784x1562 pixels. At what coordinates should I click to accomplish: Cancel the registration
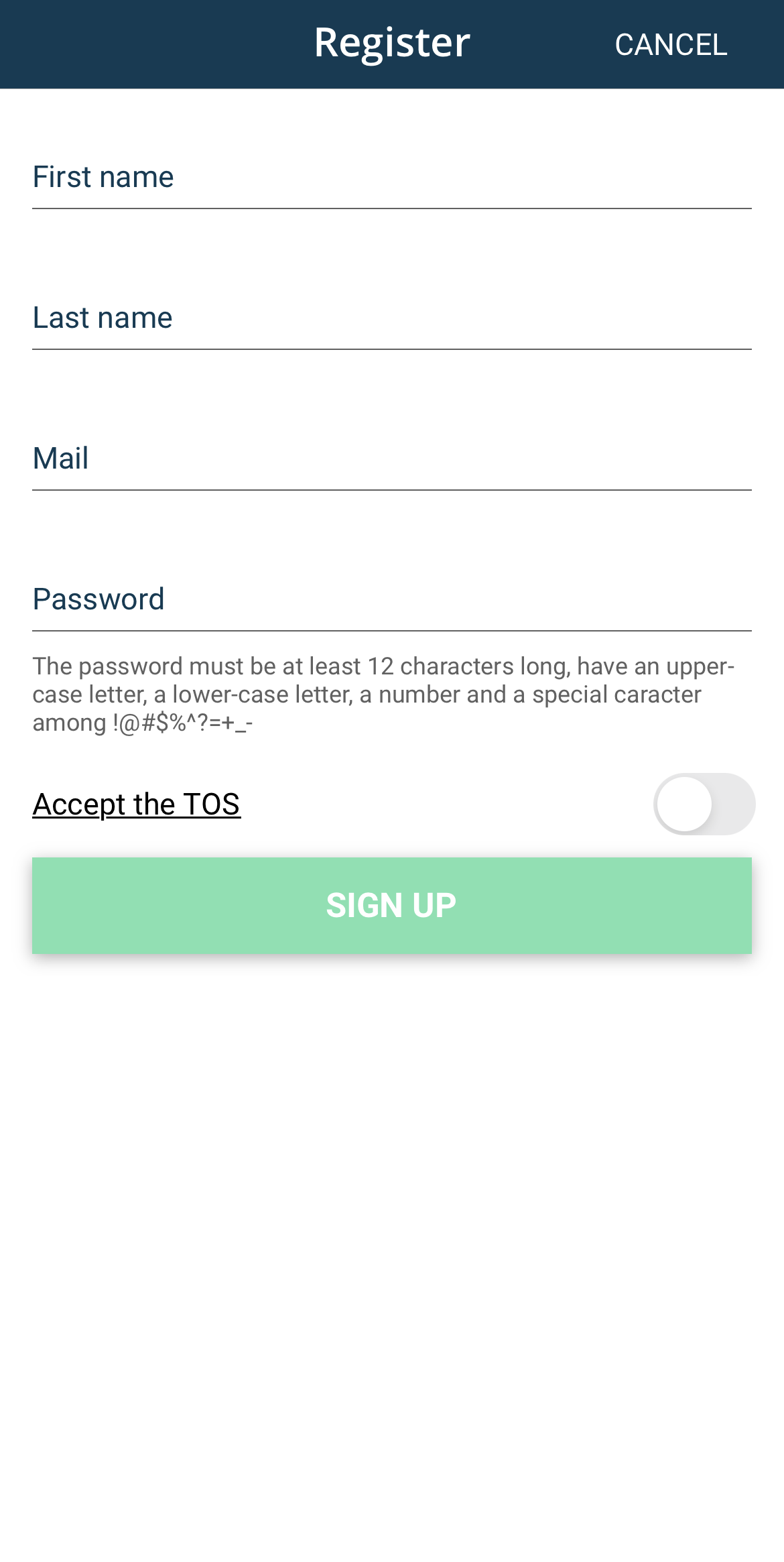(x=671, y=45)
